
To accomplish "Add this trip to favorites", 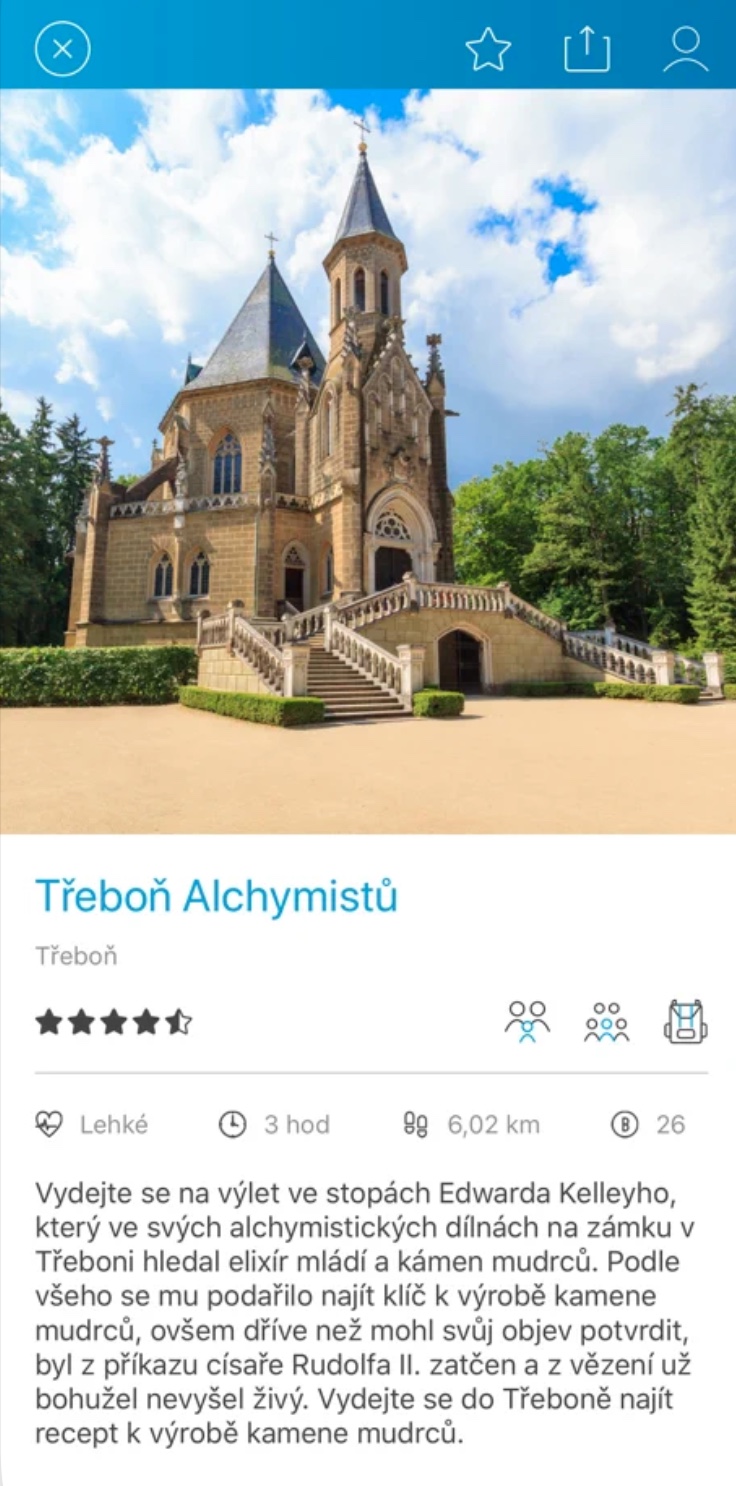I will (x=488, y=49).
